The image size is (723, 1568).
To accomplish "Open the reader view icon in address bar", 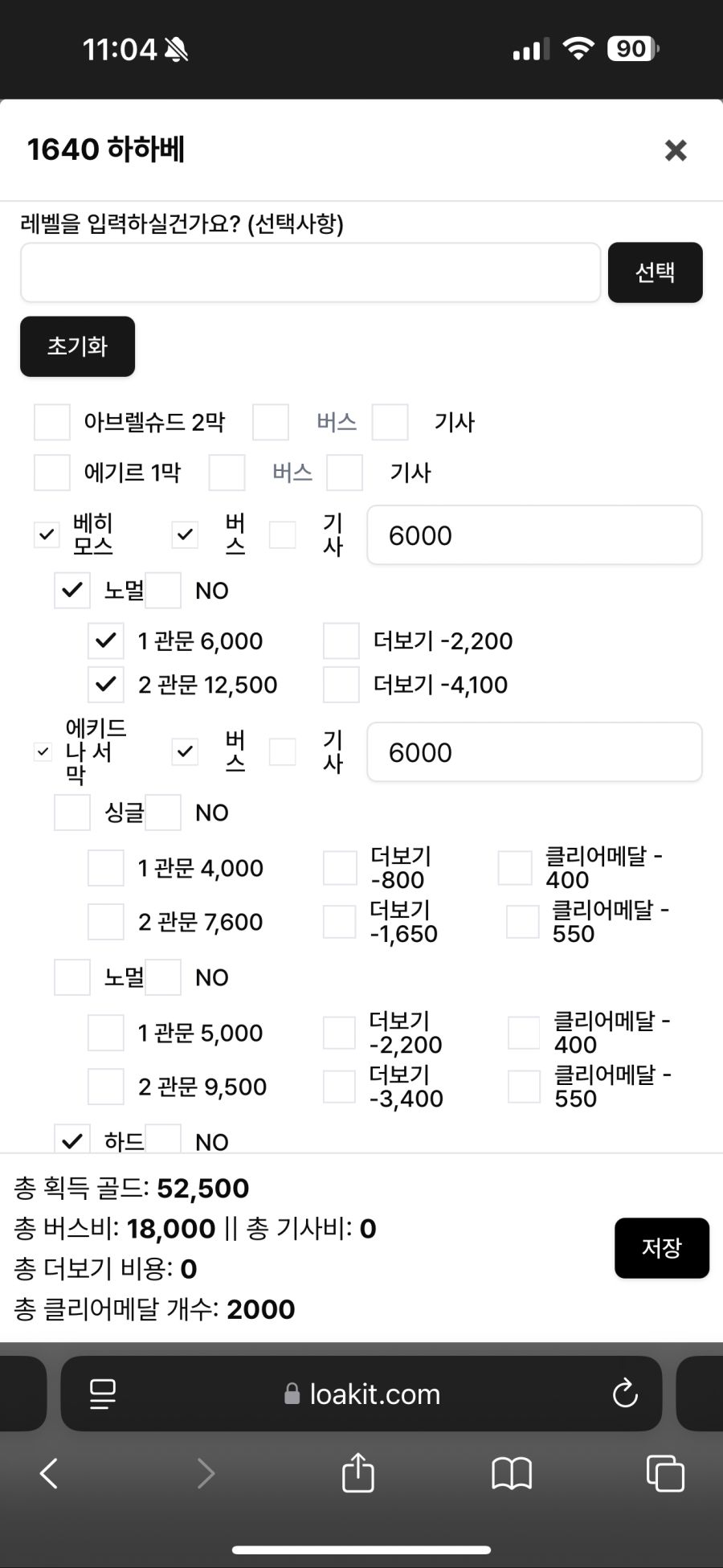I will pyautogui.click(x=103, y=1394).
